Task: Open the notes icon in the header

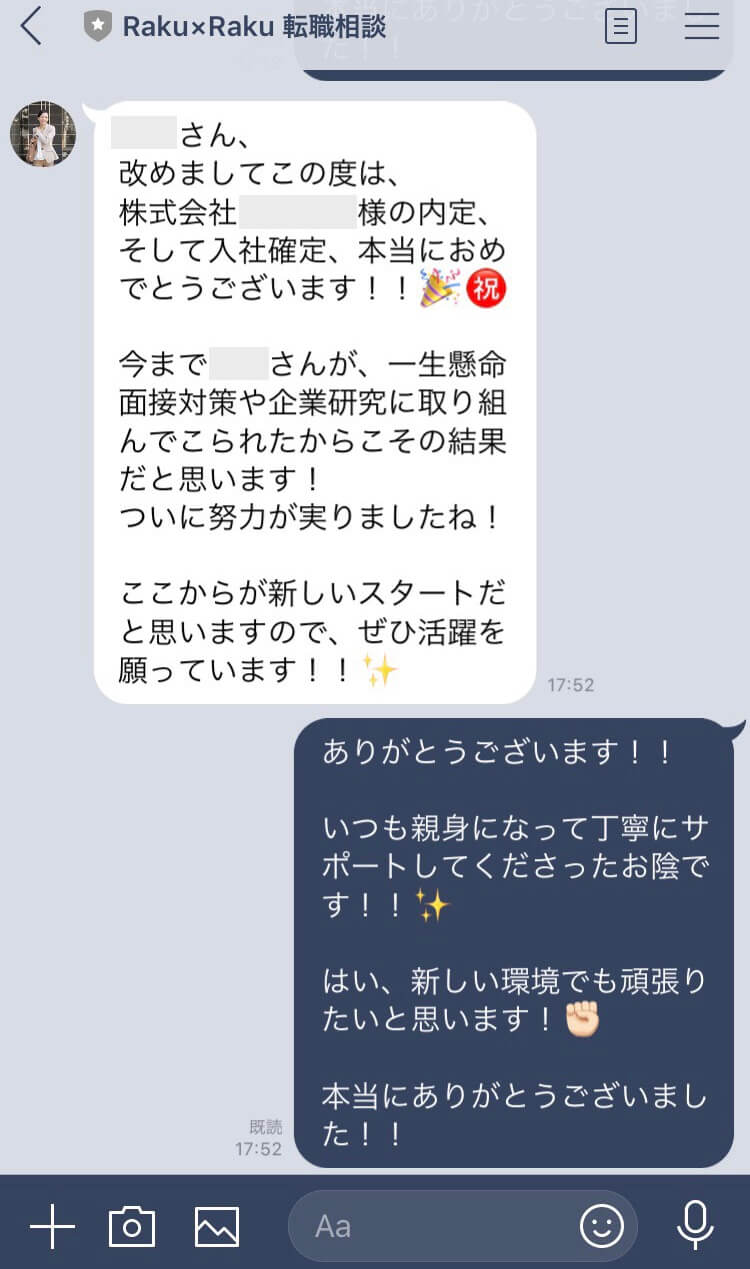Action: tap(621, 26)
